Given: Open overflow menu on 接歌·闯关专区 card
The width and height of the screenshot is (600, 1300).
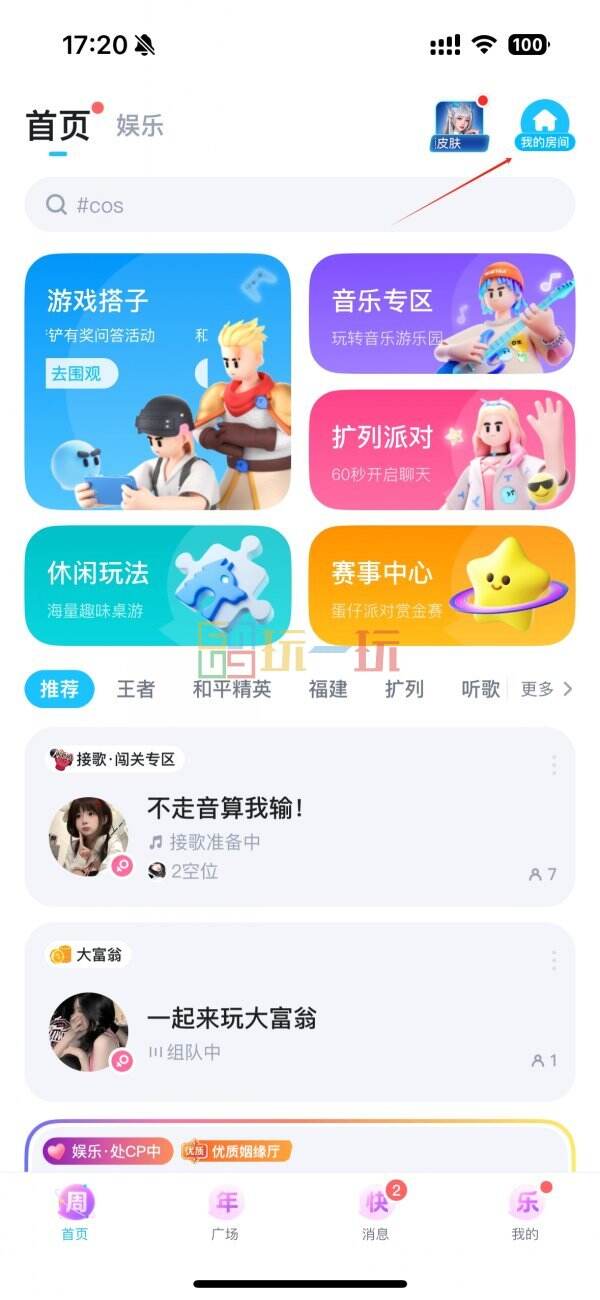Looking at the screenshot, I should pos(553,765).
